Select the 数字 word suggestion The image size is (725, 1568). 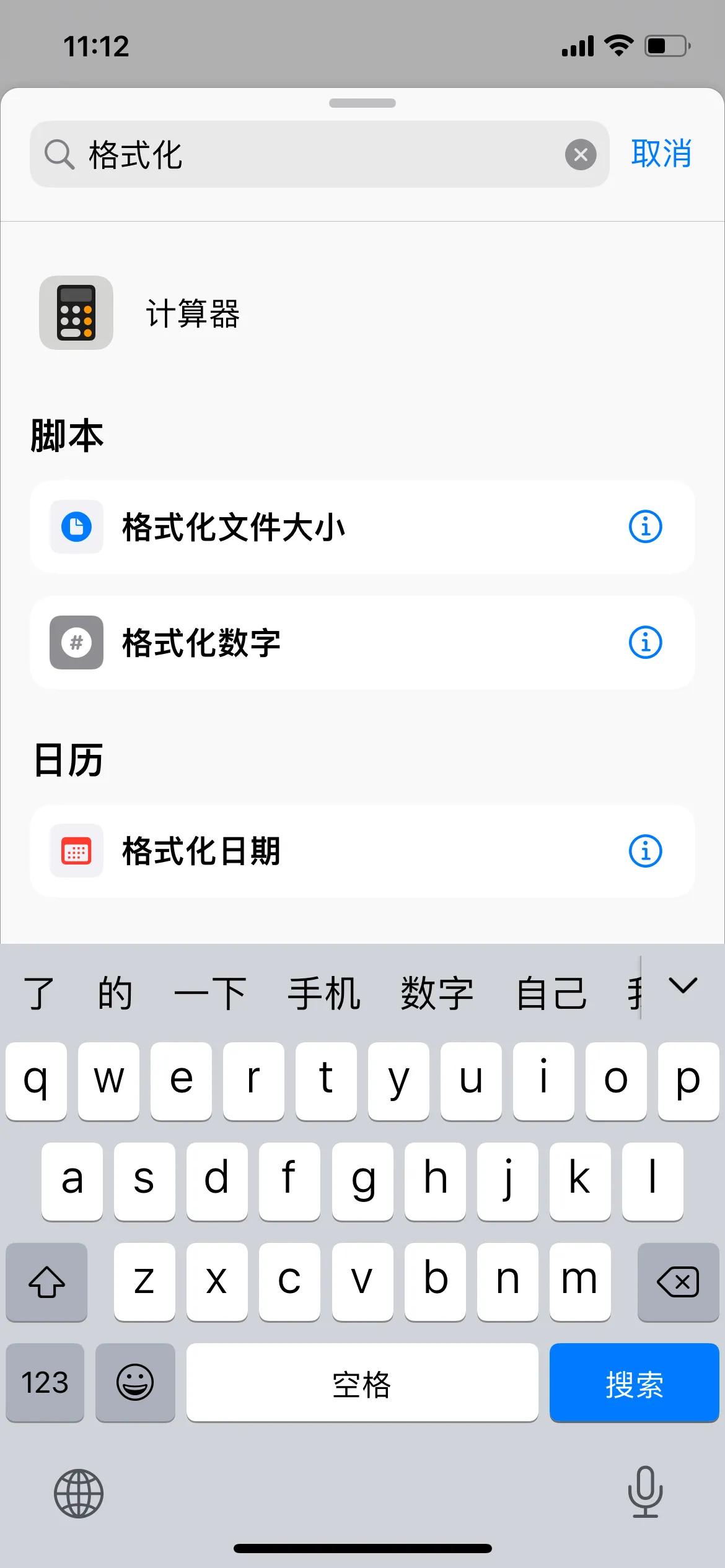click(436, 991)
